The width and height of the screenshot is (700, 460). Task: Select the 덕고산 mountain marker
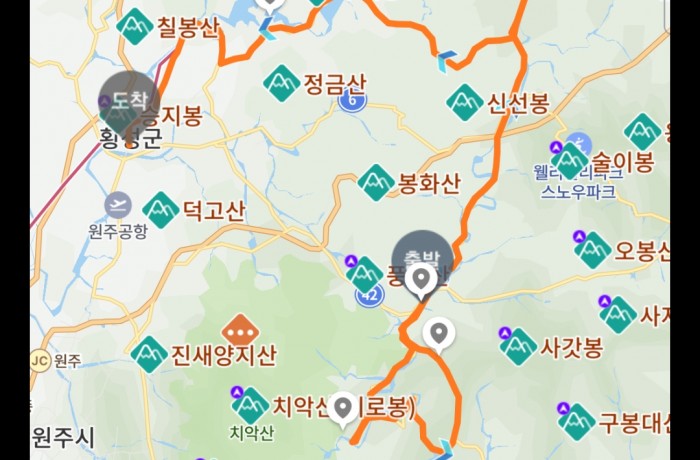(161, 210)
